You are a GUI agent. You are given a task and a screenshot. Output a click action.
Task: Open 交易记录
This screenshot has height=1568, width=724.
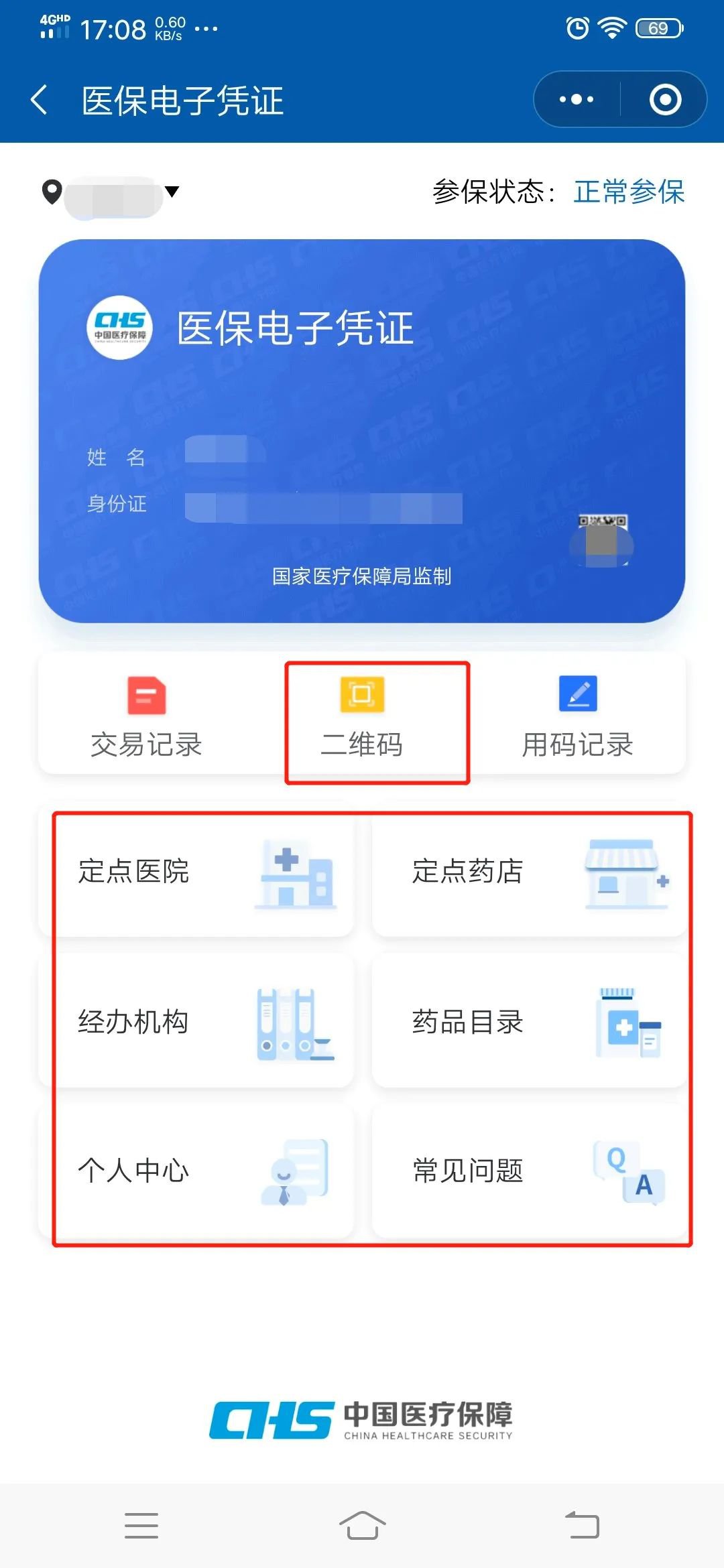tap(146, 716)
